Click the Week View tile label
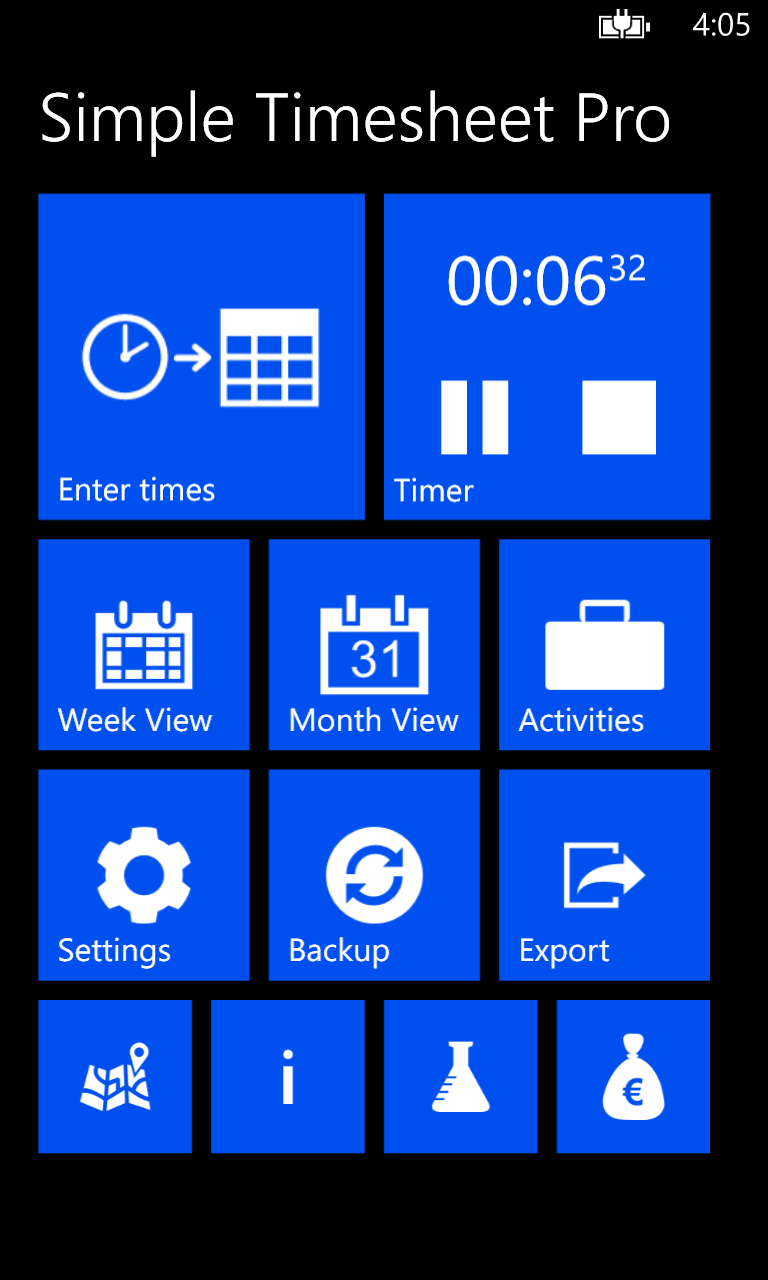 pyautogui.click(x=135, y=719)
